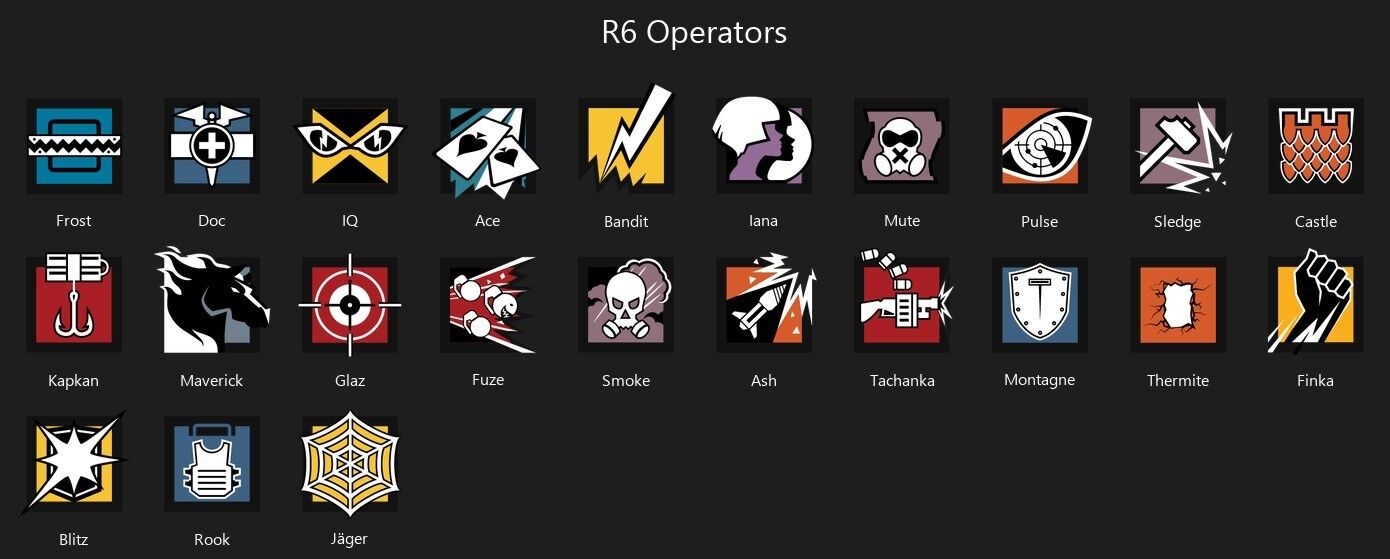
Task: Open the Frost operator tile
Action: 74,146
